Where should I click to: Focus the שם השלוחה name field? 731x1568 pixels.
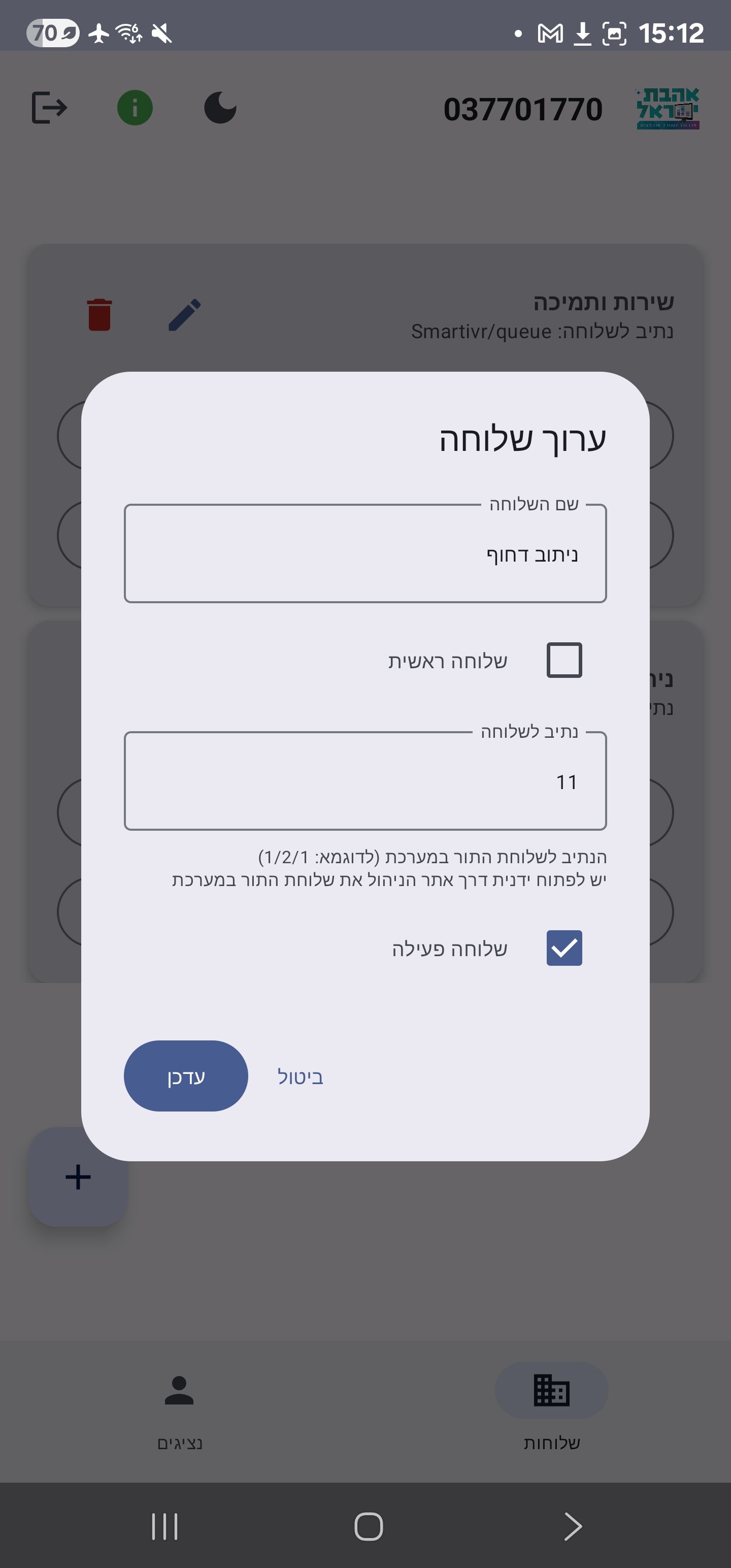(365, 554)
